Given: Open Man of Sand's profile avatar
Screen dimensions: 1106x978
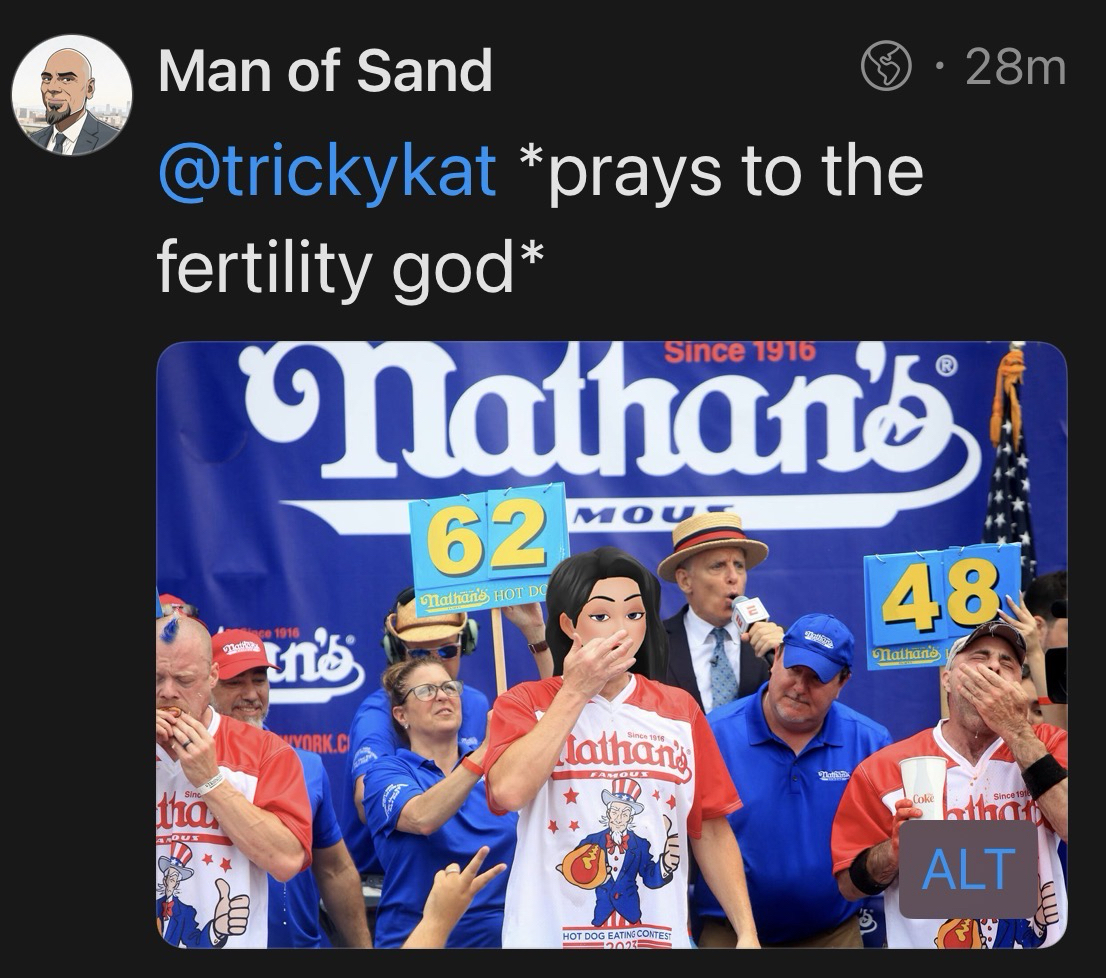Looking at the screenshot, I should coord(71,96).
